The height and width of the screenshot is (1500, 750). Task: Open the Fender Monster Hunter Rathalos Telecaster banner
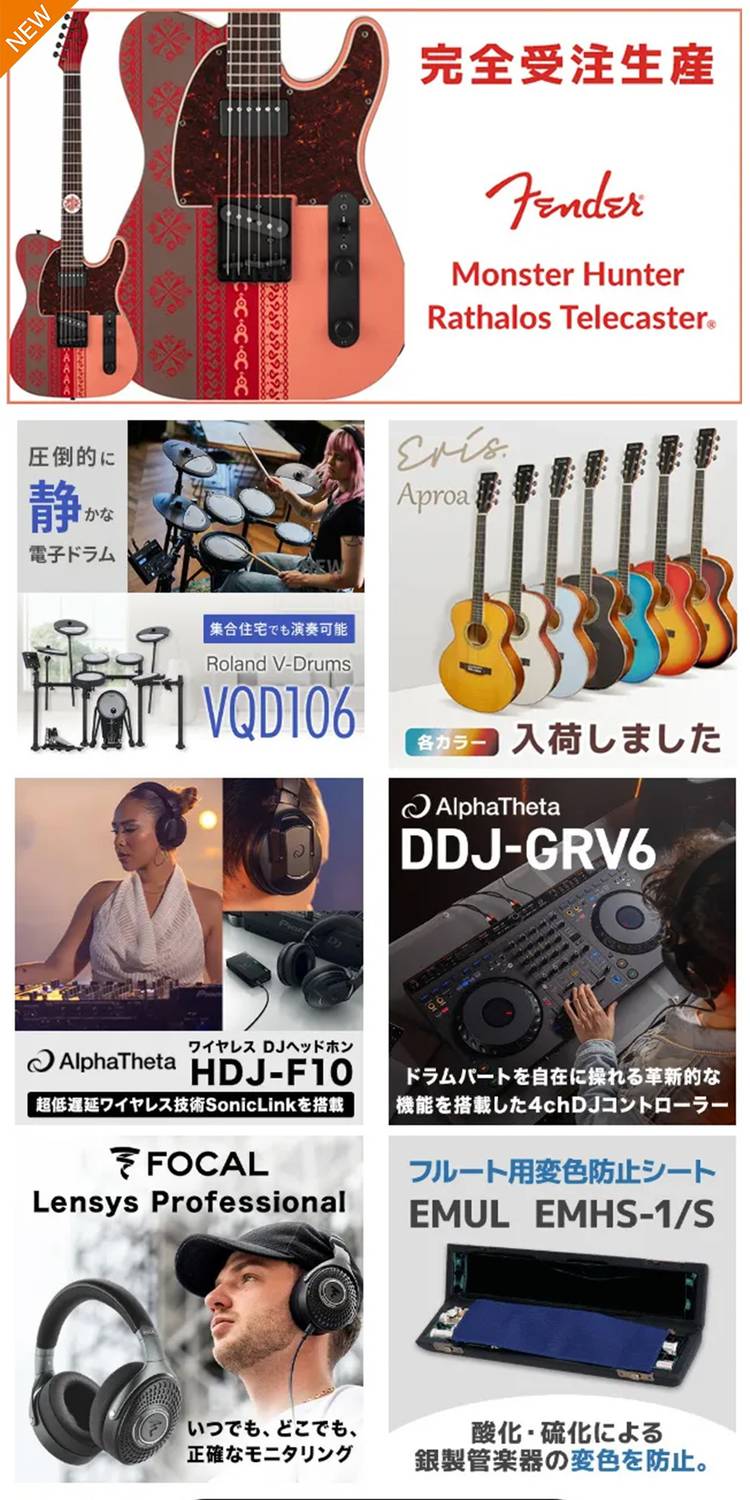click(x=375, y=205)
